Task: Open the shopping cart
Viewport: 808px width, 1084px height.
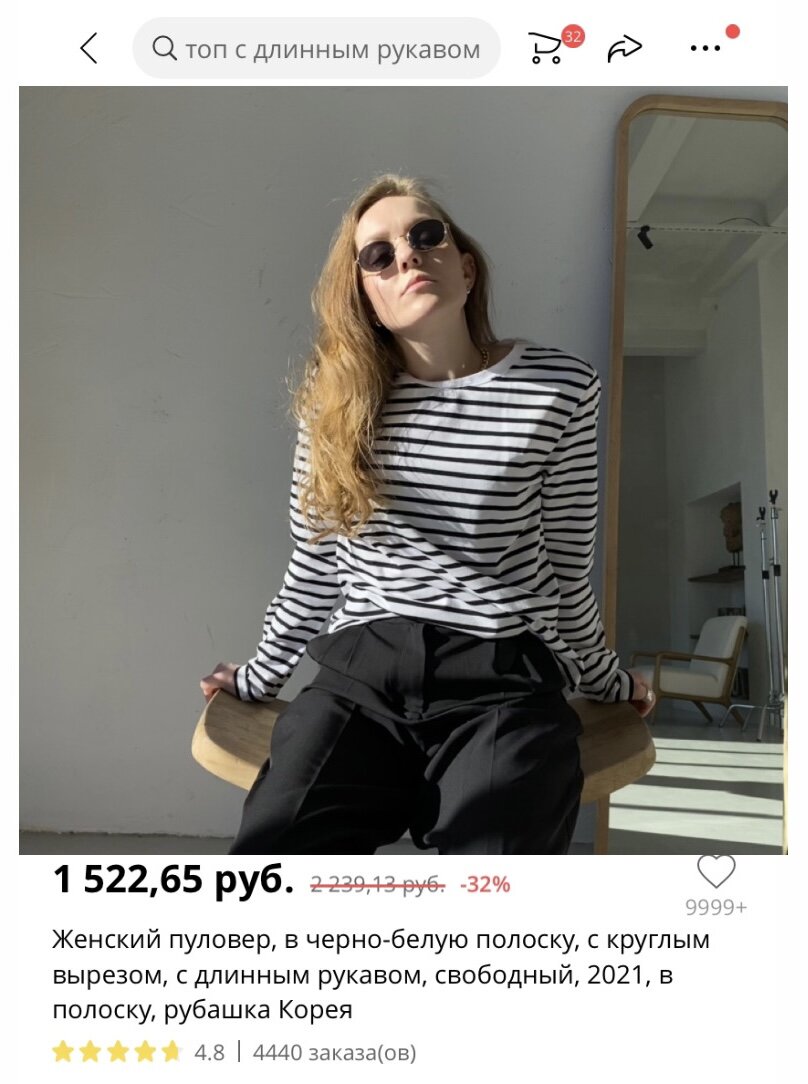Action: [x=546, y=48]
